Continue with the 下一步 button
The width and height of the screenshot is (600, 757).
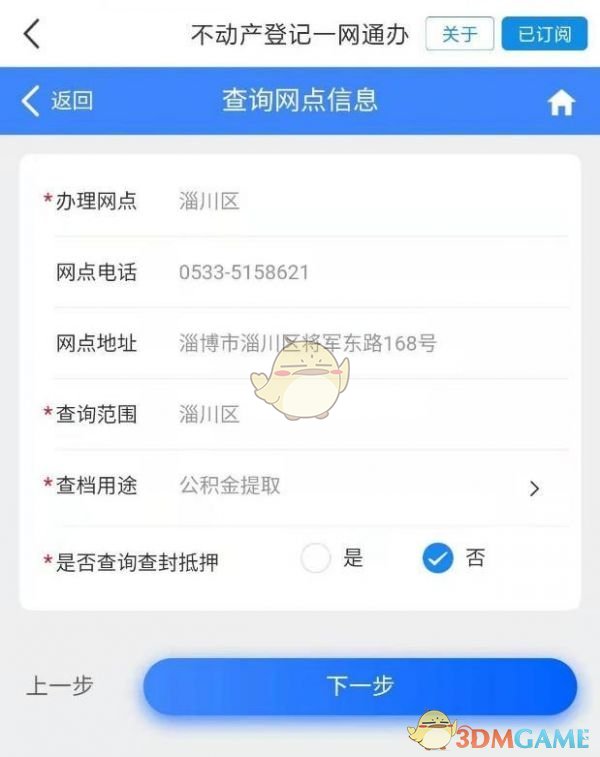360,686
